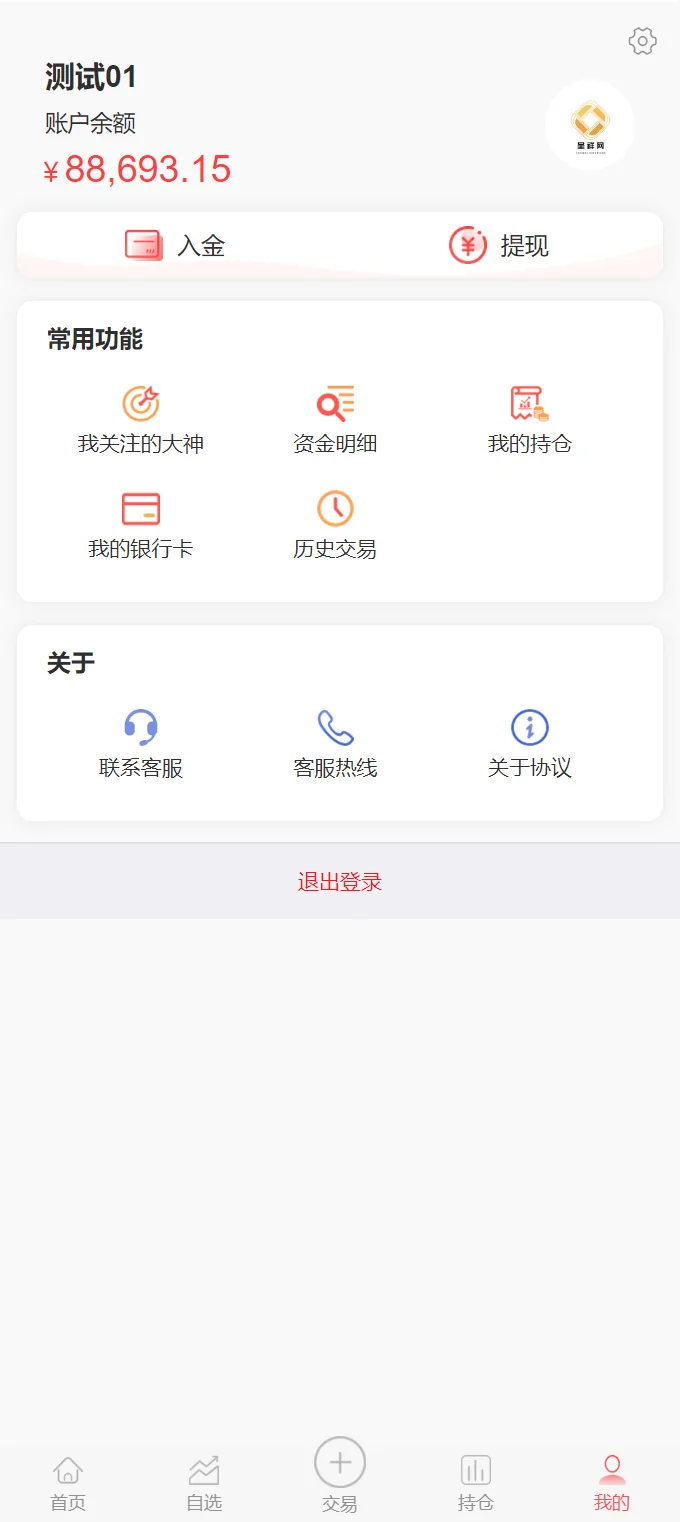Image resolution: width=680 pixels, height=1522 pixels.
Task: Open 我的持仓 under 常用功能
Action: tap(529, 420)
